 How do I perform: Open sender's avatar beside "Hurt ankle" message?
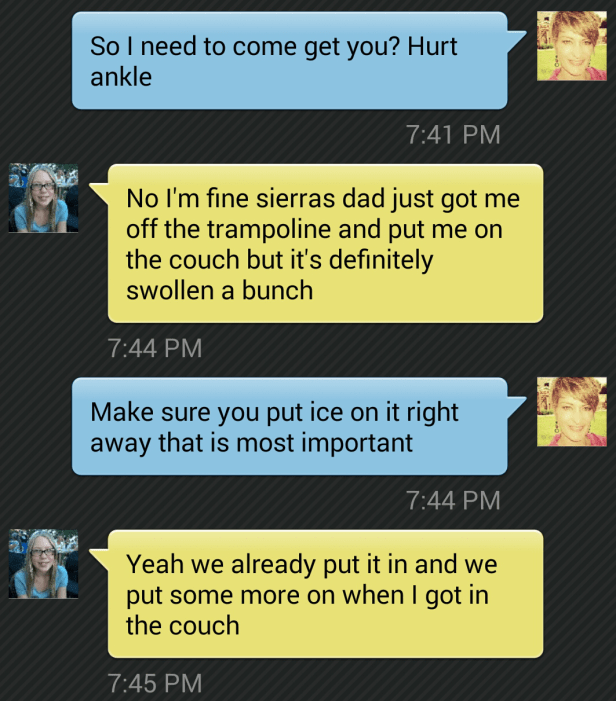(x=571, y=47)
